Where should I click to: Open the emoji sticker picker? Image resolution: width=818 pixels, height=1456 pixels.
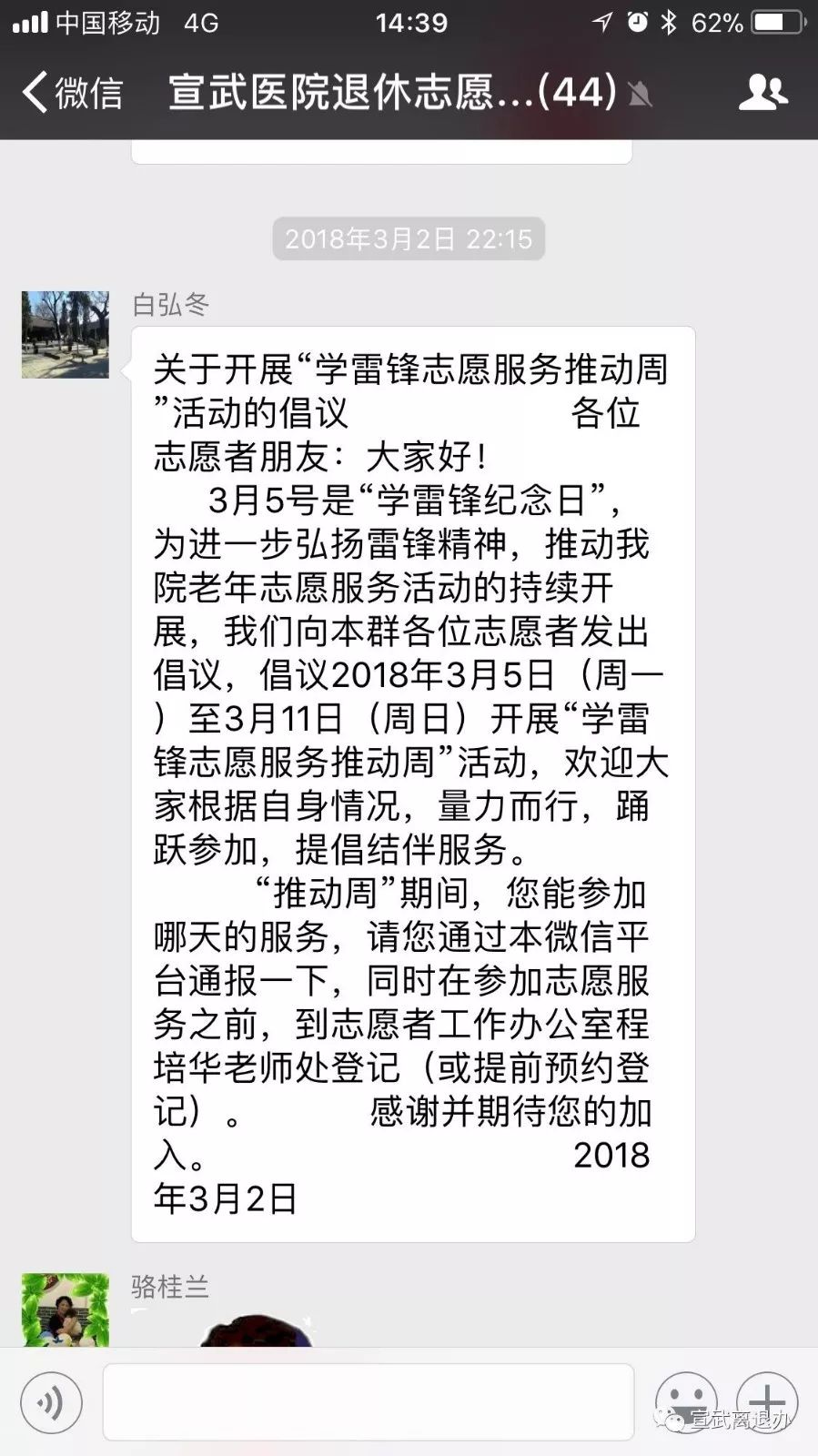[x=686, y=1402]
